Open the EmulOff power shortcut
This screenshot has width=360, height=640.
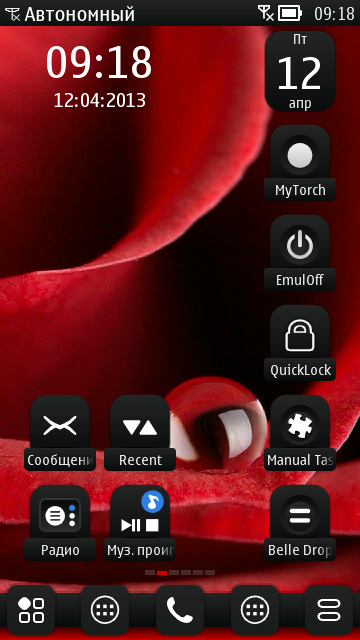pos(300,253)
